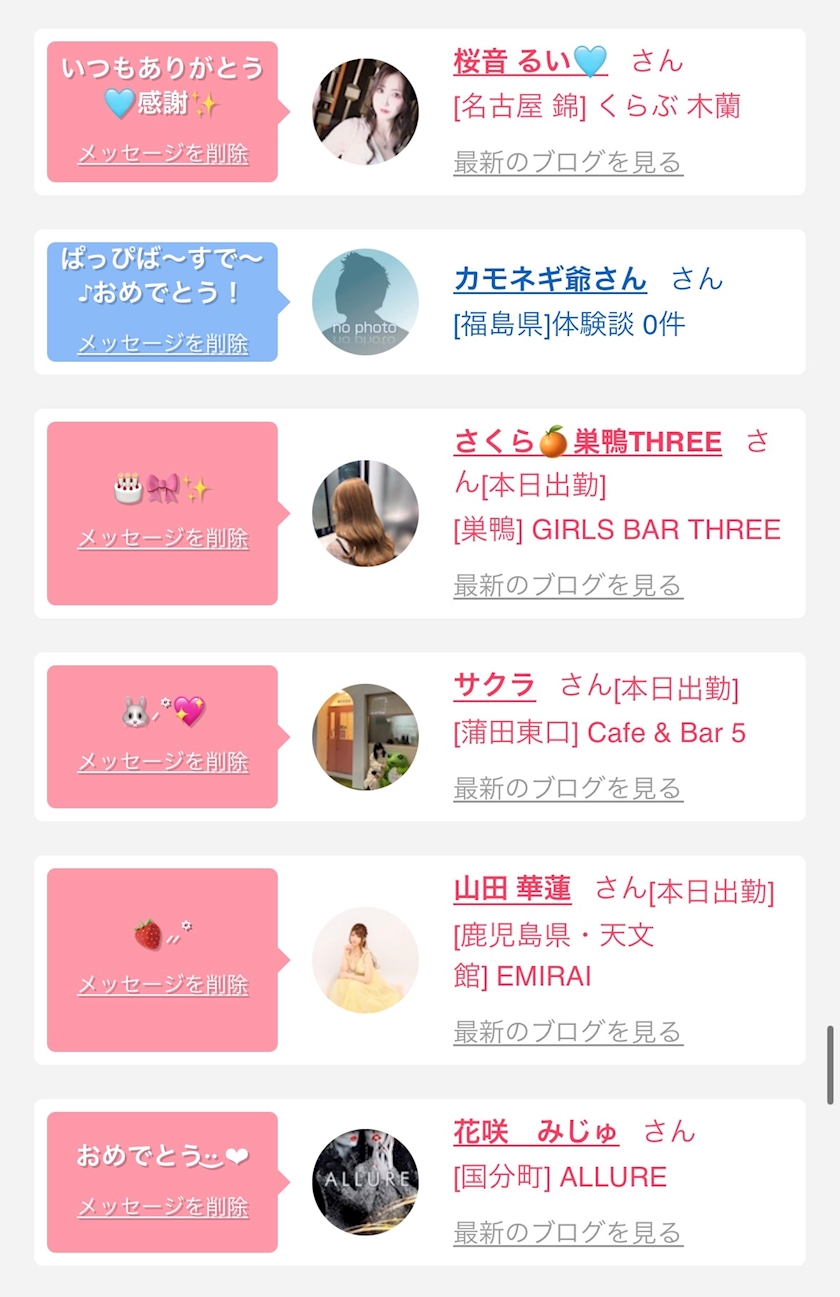Delete the rabbit emoji message from サクラ
The height and width of the screenshot is (1297, 840).
(x=163, y=761)
